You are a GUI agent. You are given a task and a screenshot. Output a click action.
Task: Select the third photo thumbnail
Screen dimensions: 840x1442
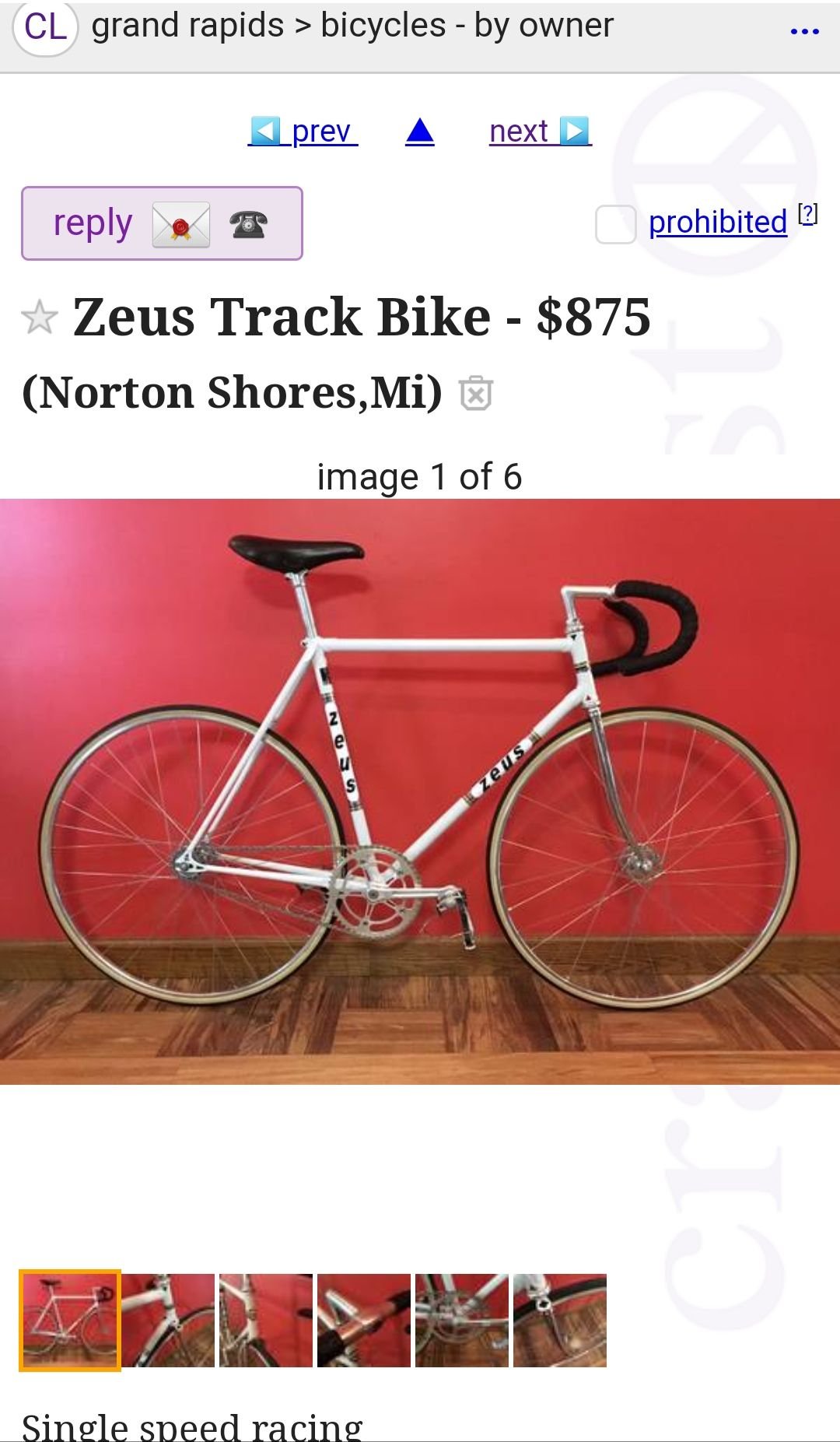pyautogui.click(x=266, y=1321)
